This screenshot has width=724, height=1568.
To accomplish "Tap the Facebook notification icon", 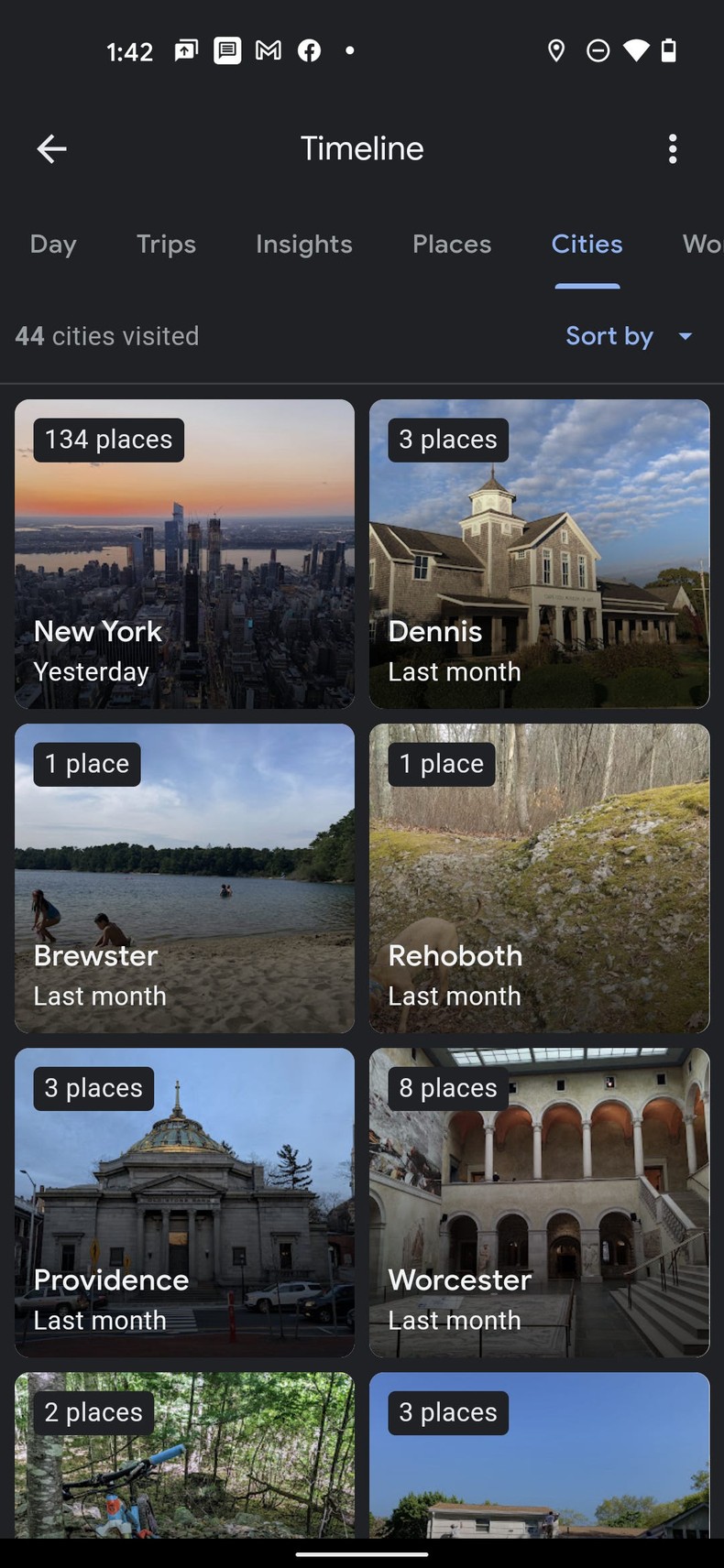I will click(309, 50).
